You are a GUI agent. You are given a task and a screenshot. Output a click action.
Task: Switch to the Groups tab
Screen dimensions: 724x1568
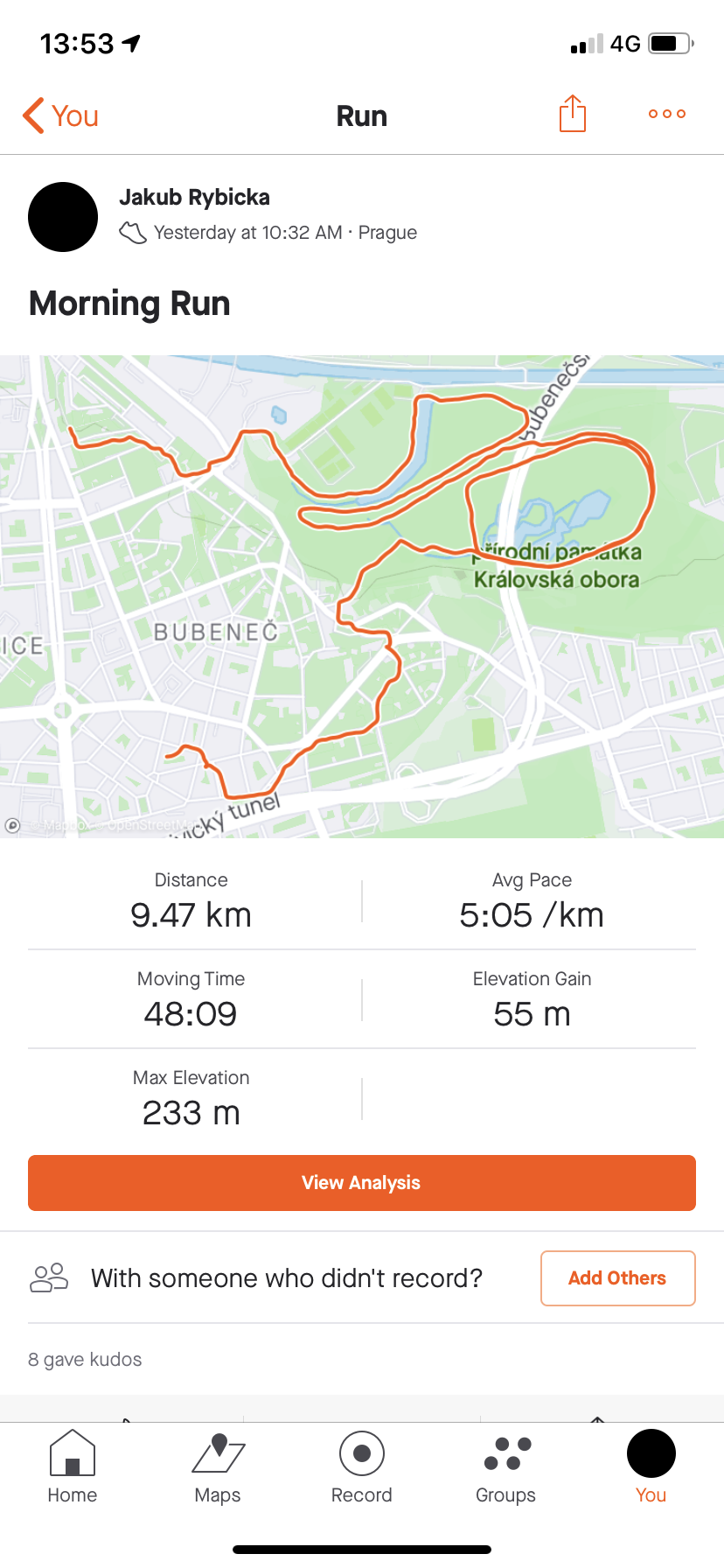pyautogui.click(x=506, y=1467)
